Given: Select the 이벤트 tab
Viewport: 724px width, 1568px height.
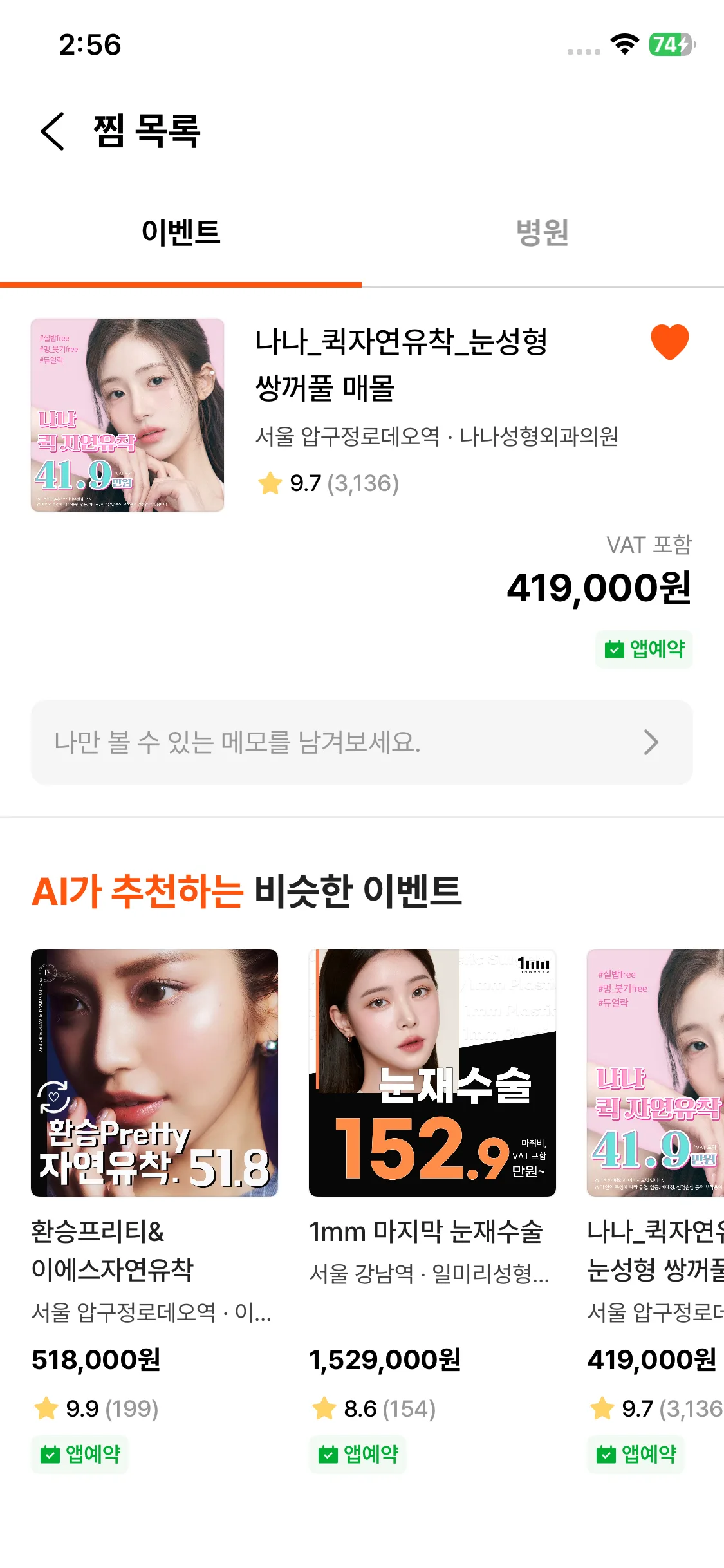Looking at the screenshot, I should point(181,233).
